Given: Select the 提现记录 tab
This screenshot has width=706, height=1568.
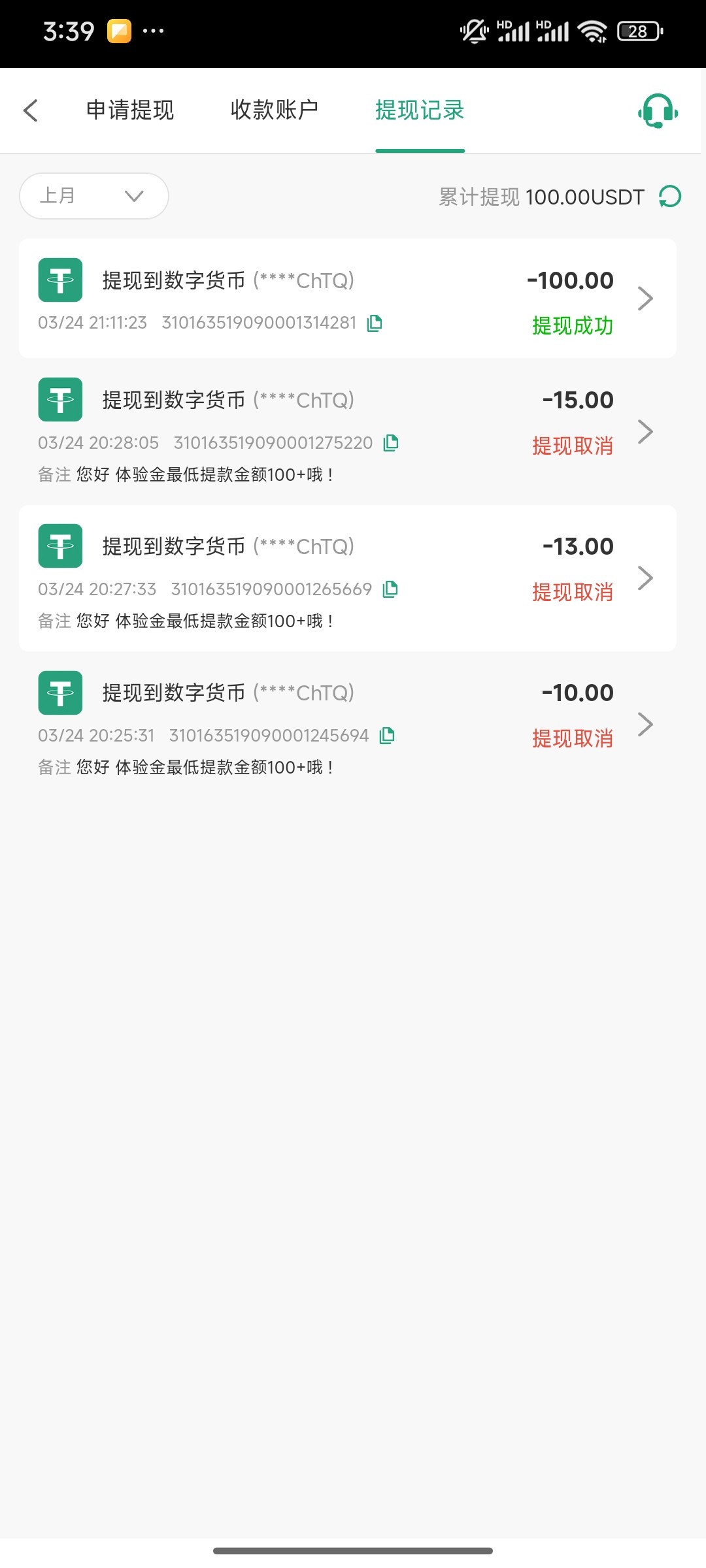Looking at the screenshot, I should pyautogui.click(x=420, y=110).
